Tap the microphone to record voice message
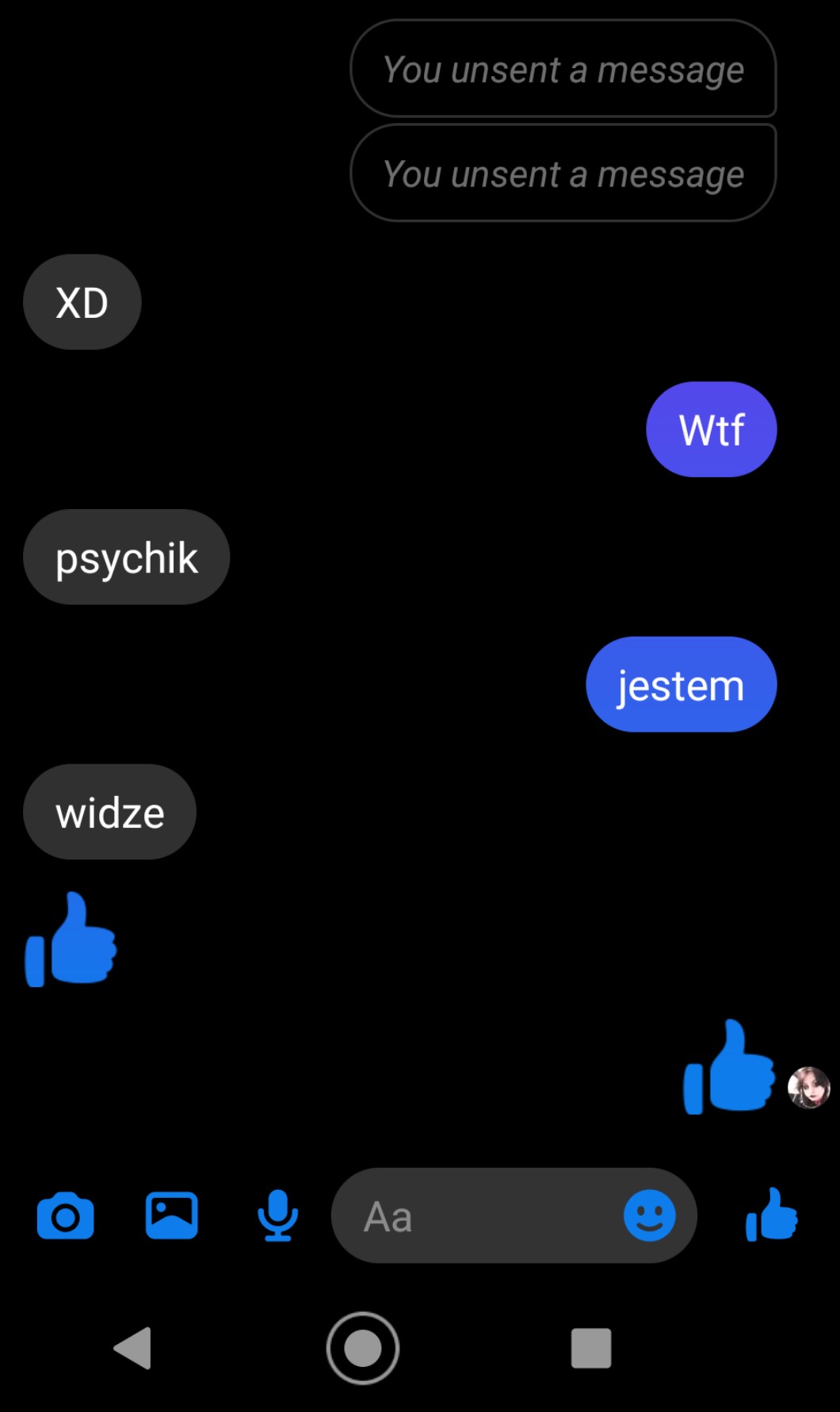840x1412 pixels. coord(278,1216)
